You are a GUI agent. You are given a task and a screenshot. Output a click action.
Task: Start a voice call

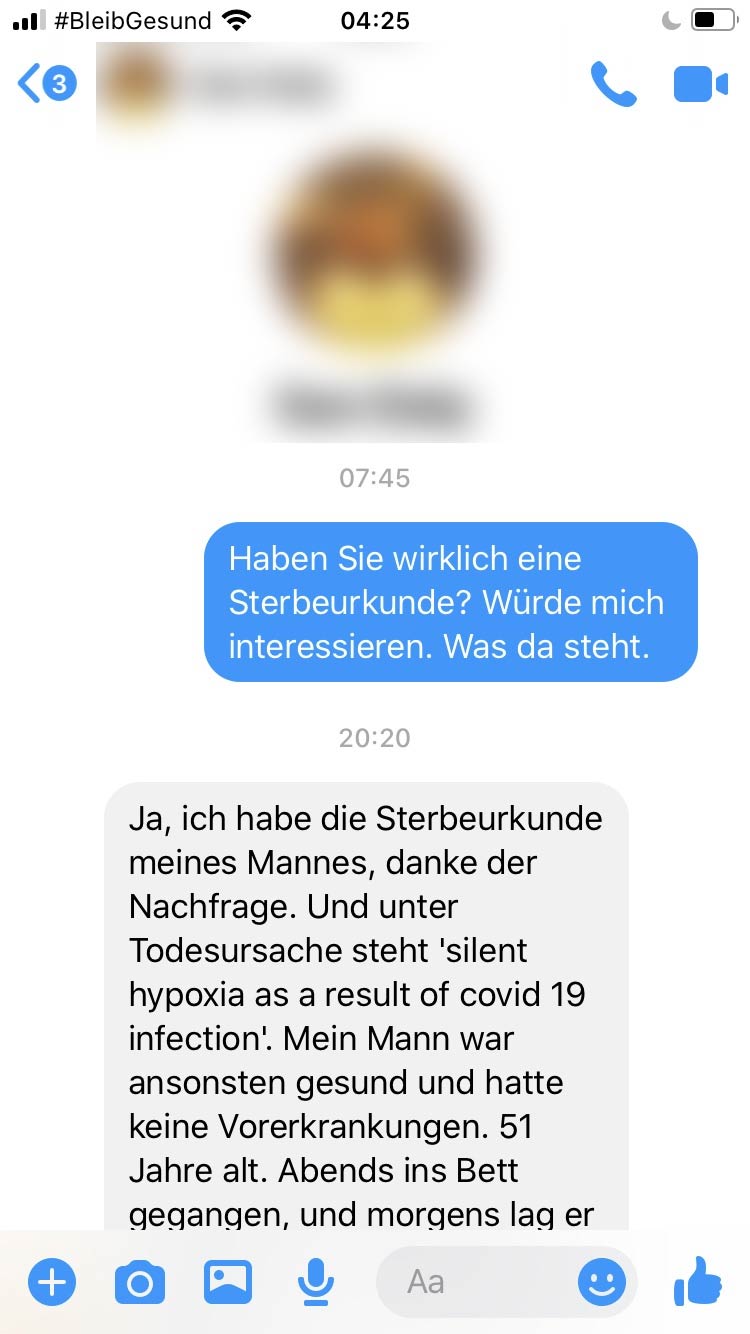tap(613, 85)
